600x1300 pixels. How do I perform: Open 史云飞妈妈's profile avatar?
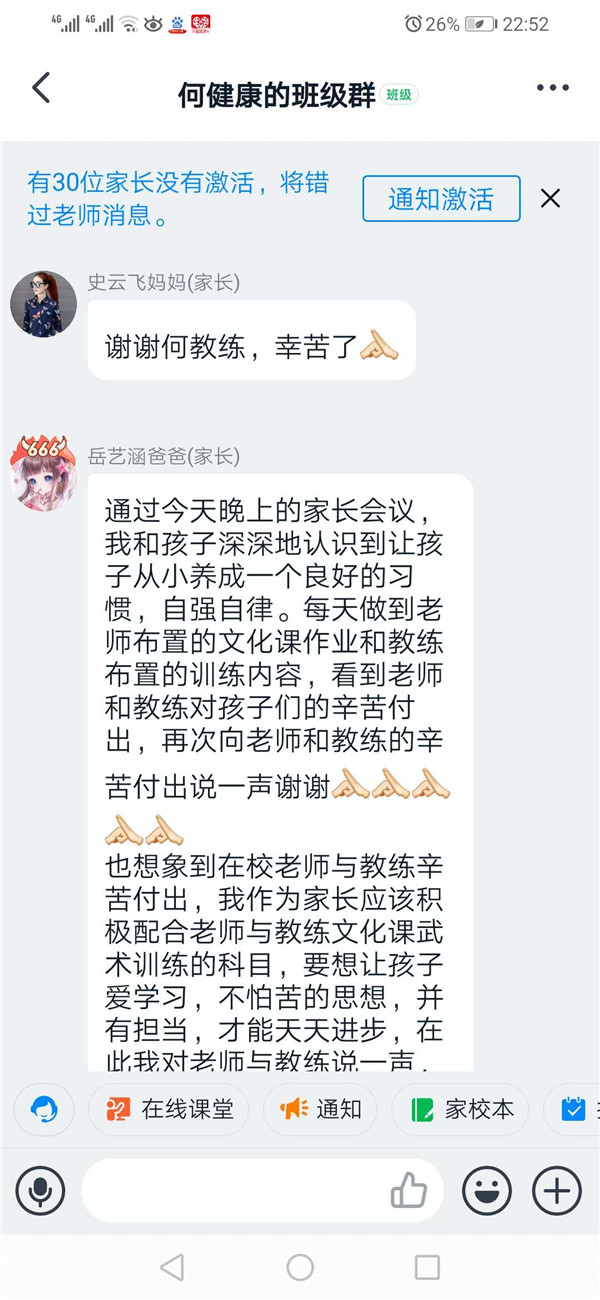tap(44, 304)
